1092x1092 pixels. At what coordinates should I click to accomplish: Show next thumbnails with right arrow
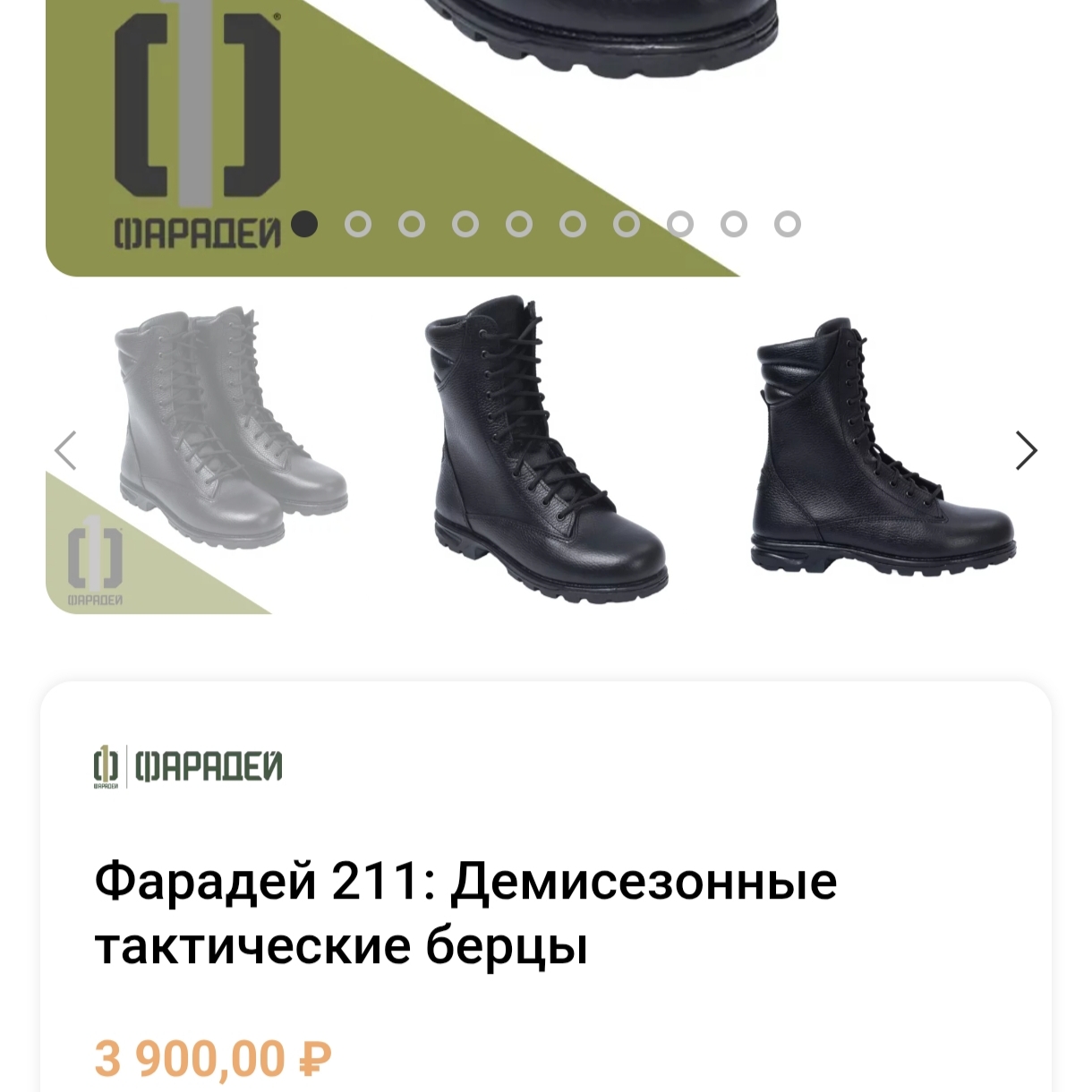point(1026,450)
